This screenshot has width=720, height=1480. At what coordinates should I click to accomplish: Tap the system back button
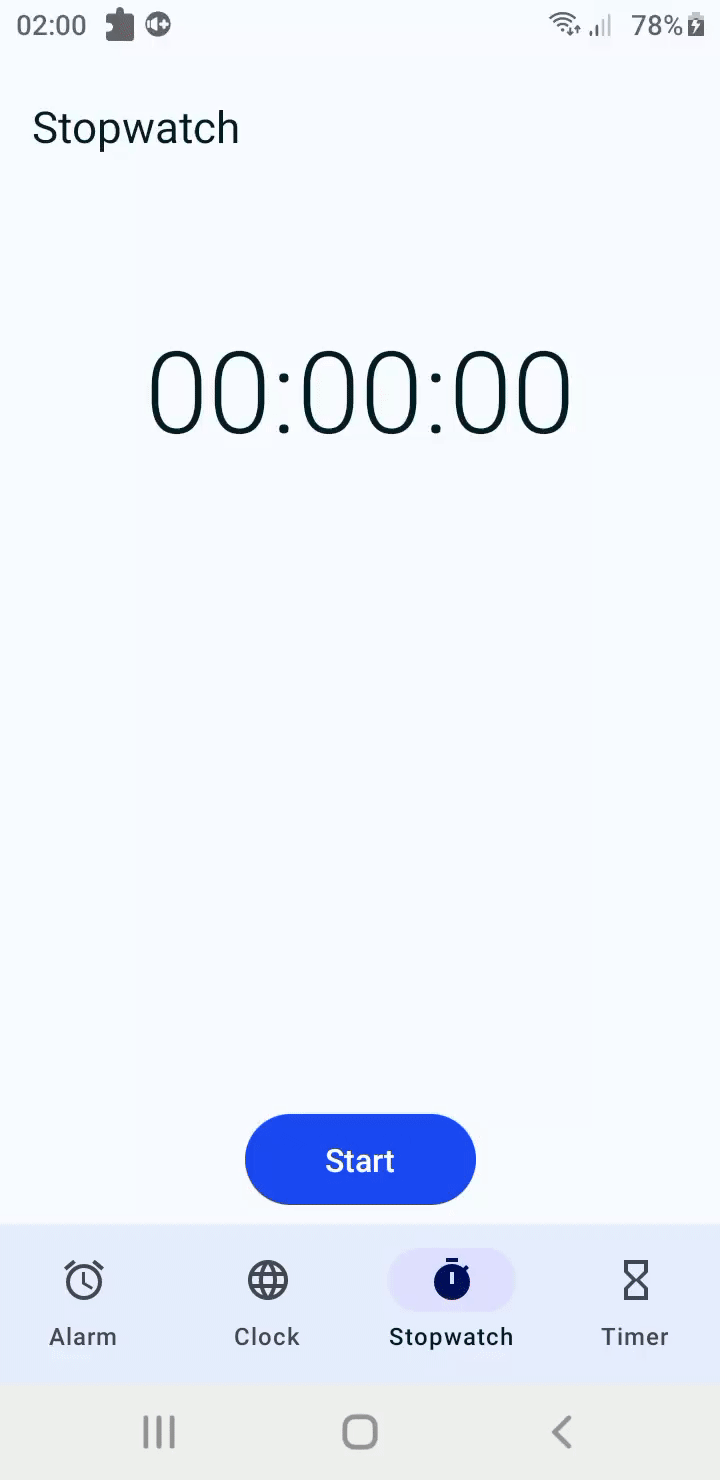click(x=561, y=1432)
